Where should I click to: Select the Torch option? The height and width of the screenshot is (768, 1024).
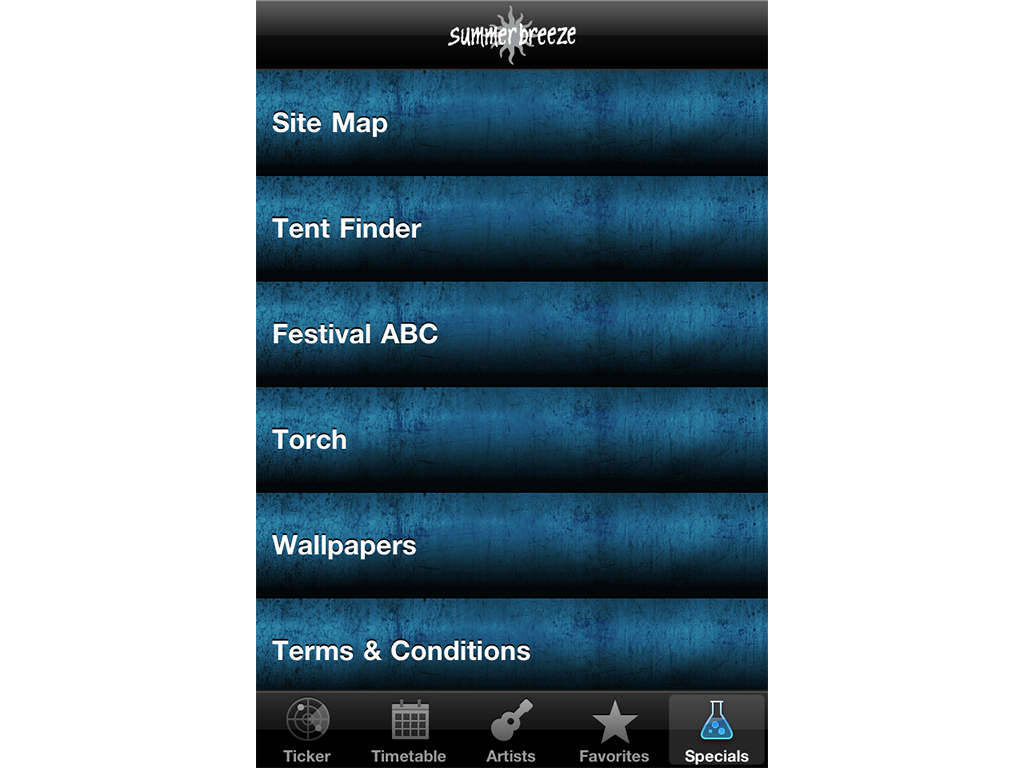point(511,440)
